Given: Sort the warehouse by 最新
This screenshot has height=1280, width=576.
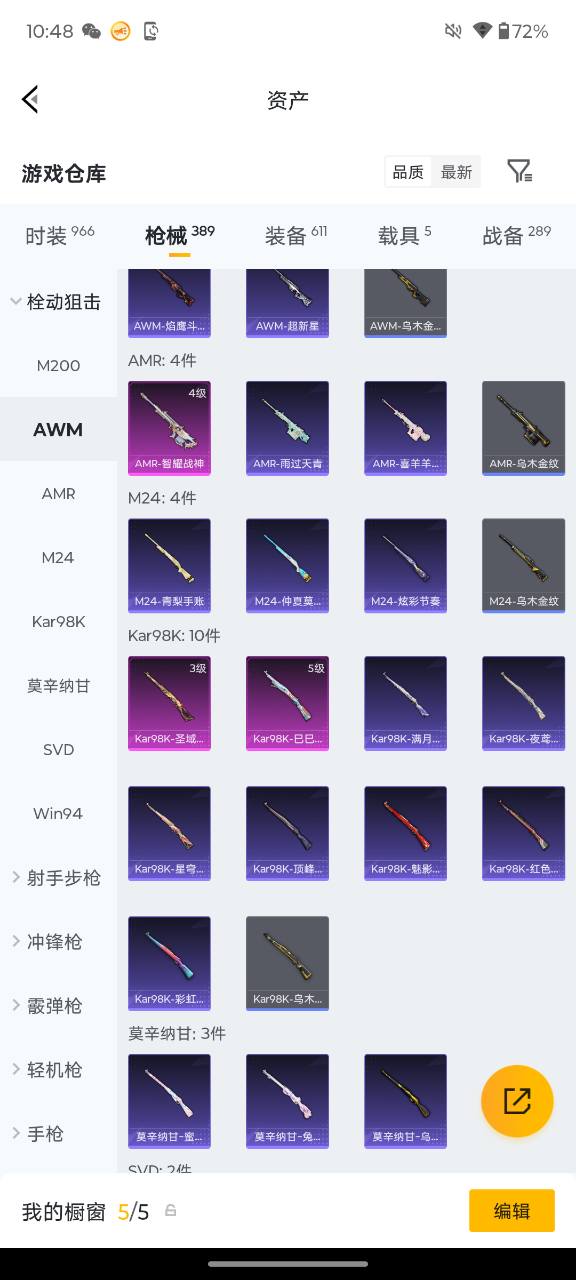Looking at the screenshot, I should pyautogui.click(x=457, y=172).
